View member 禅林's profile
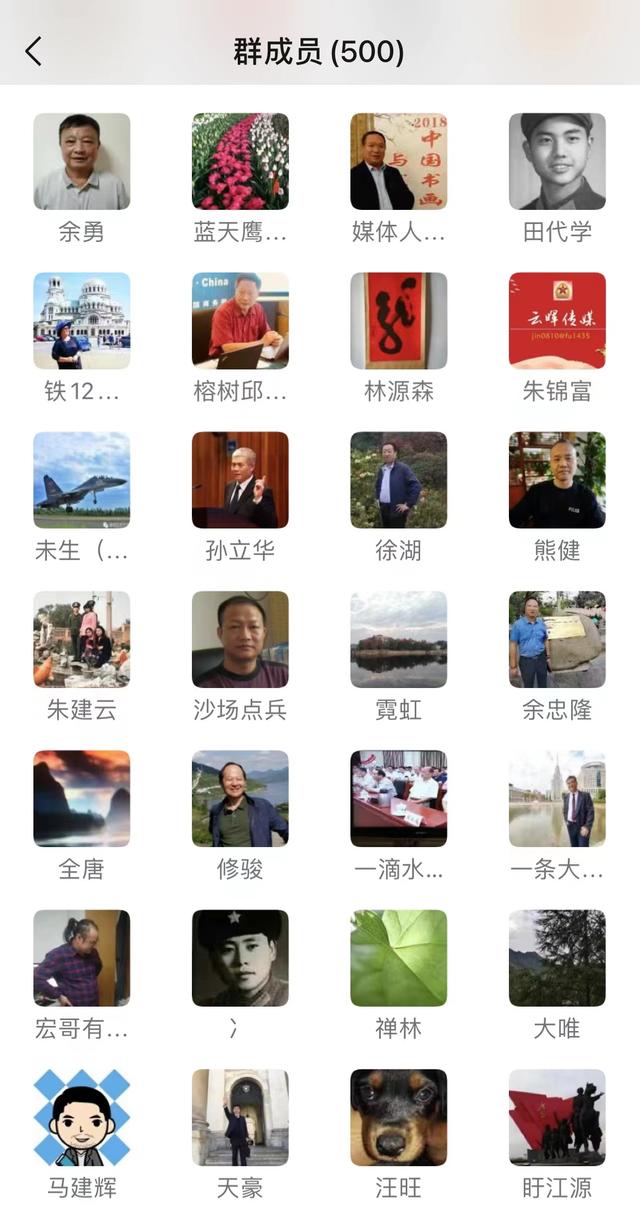This screenshot has width=640, height=1226. (x=399, y=958)
